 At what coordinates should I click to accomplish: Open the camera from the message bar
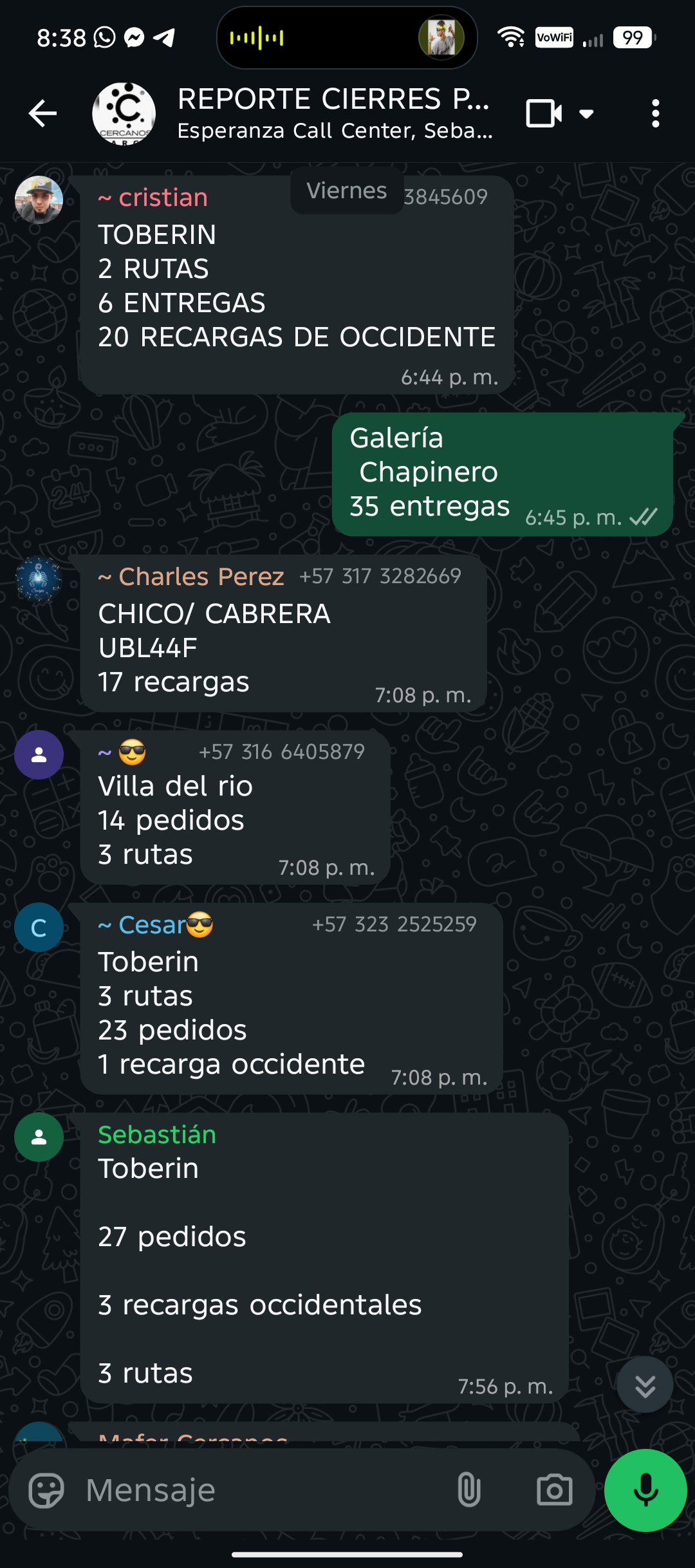tap(554, 1490)
